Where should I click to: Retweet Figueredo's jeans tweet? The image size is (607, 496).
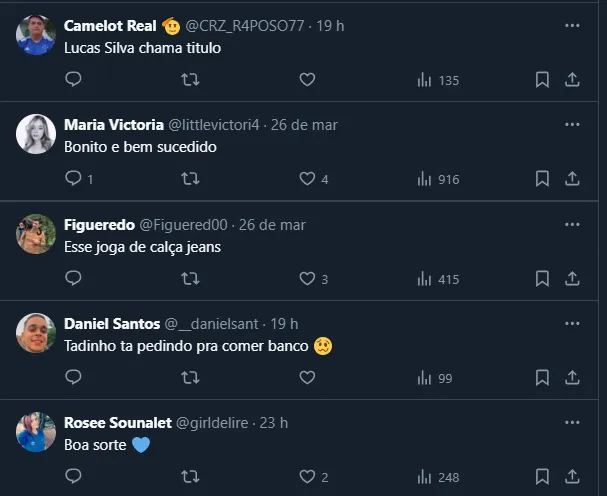point(190,279)
